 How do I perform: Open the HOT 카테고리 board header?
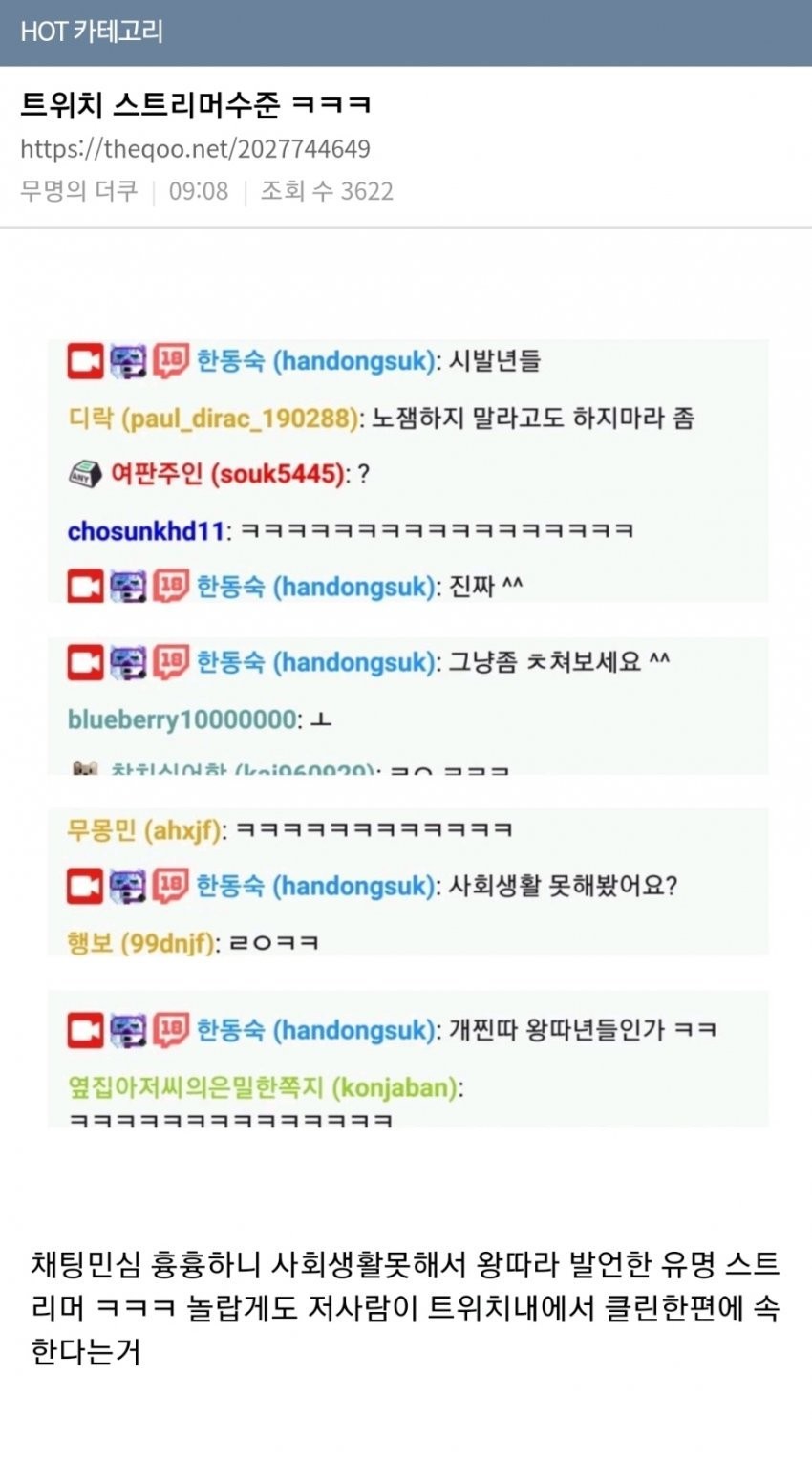92,32
